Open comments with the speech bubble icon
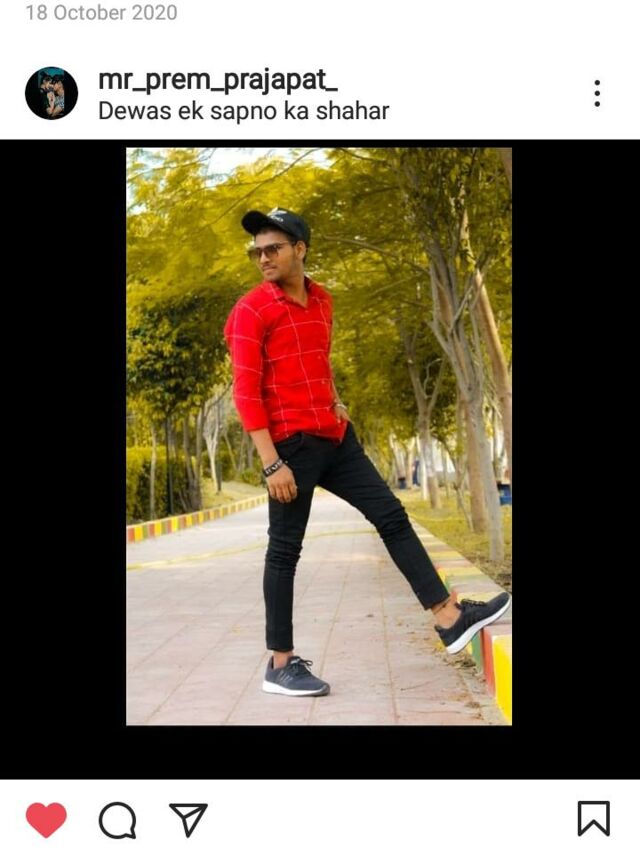The width and height of the screenshot is (640, 848). point(117,820)
